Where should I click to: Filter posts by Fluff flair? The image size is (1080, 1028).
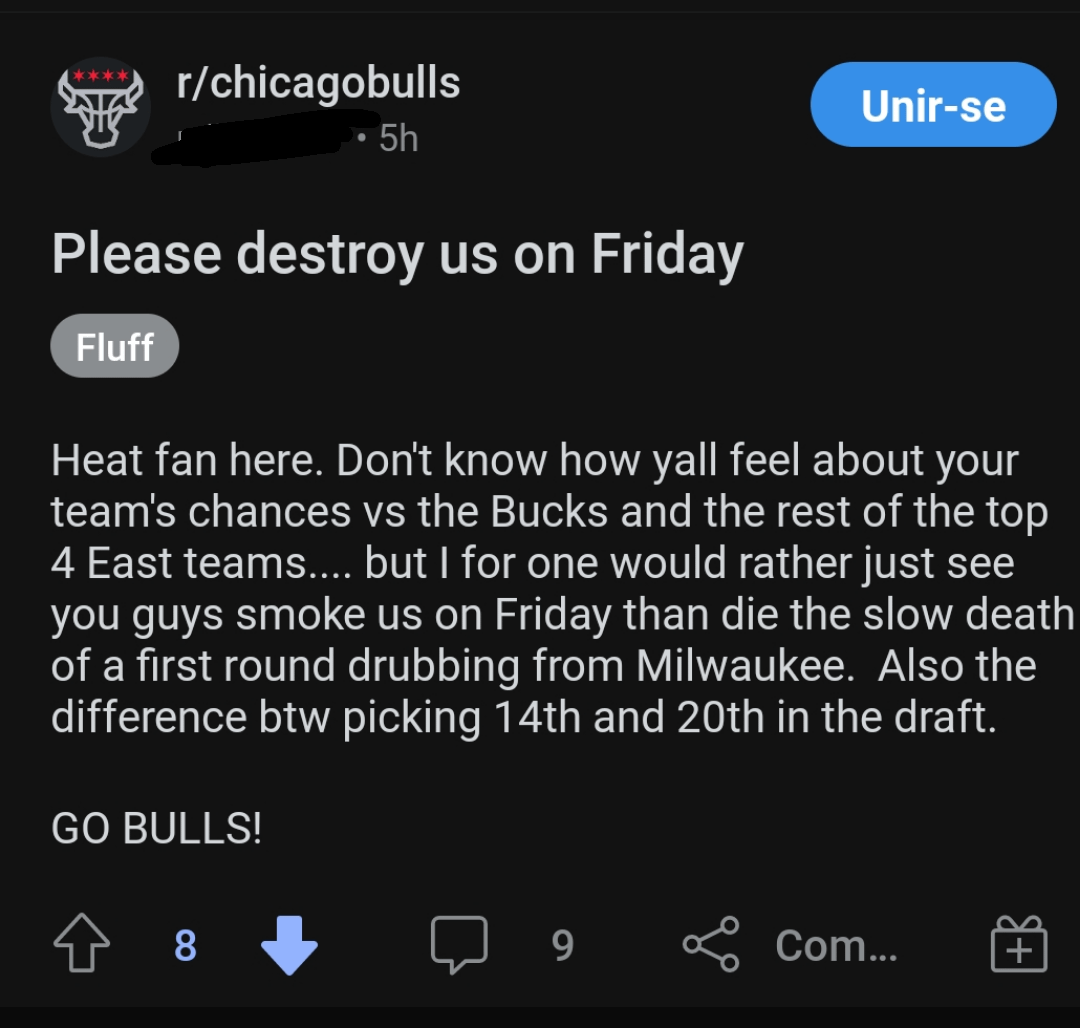coord(115,347)
